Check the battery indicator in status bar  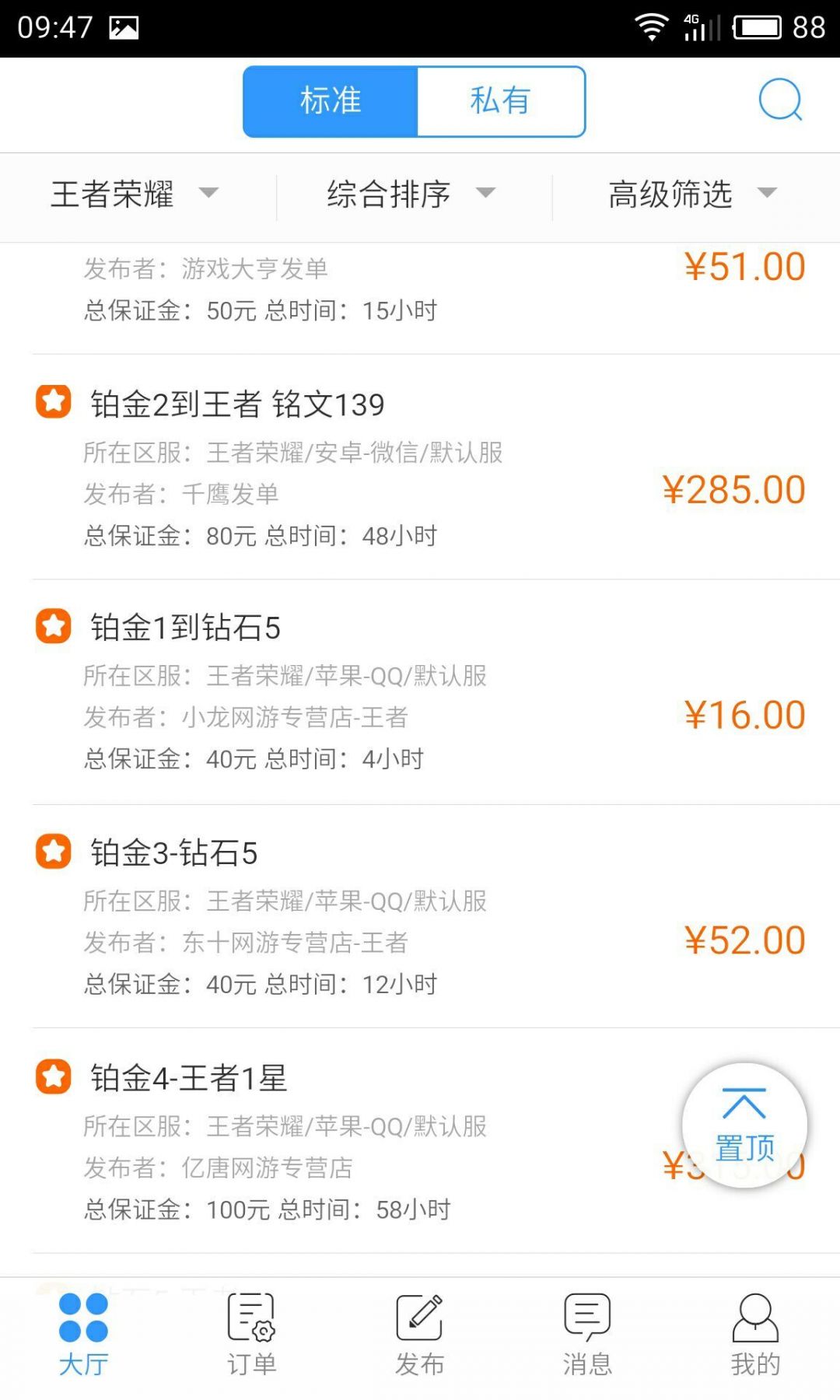point(756,26)
